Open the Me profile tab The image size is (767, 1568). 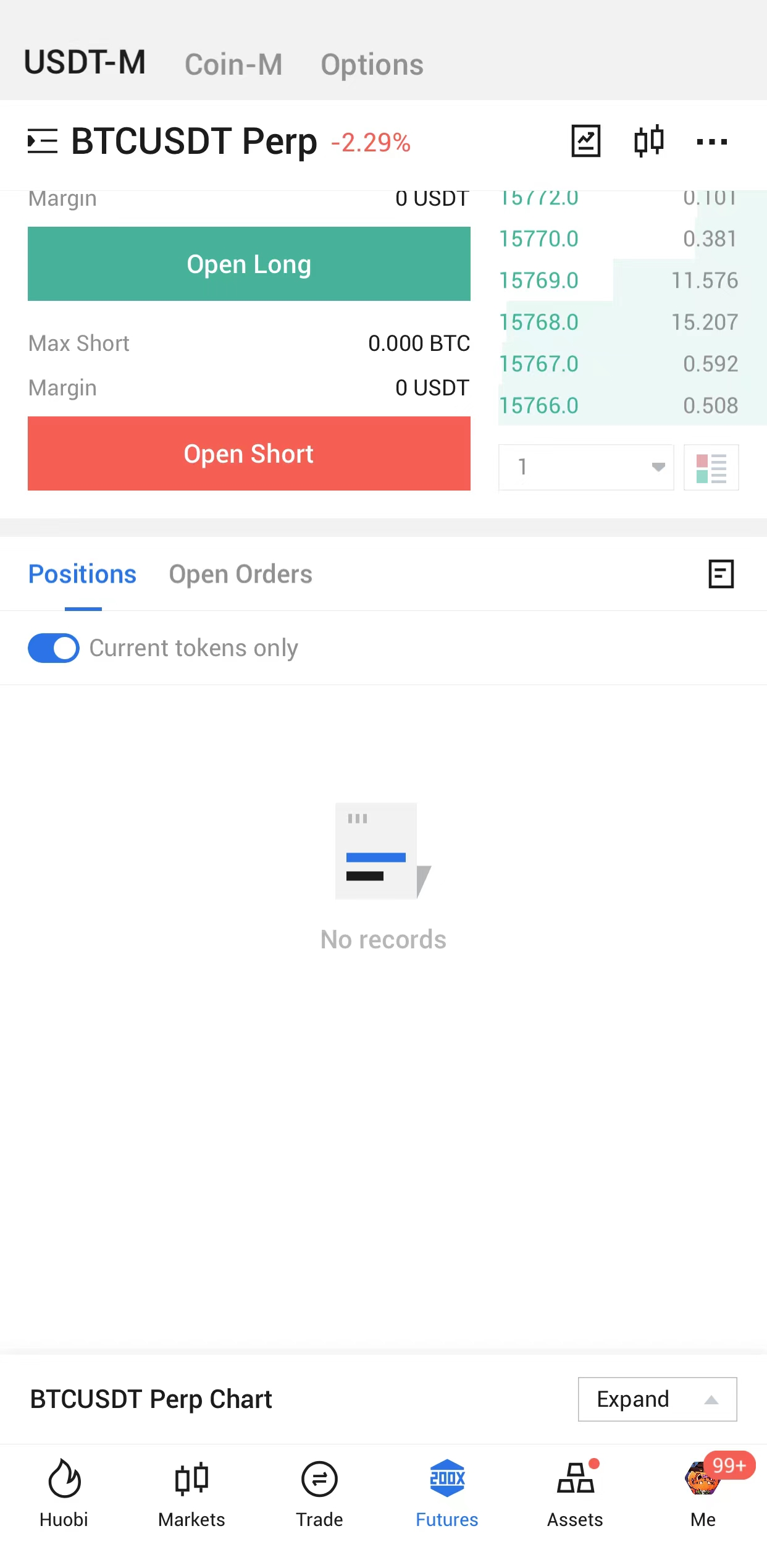point(703,1492)
